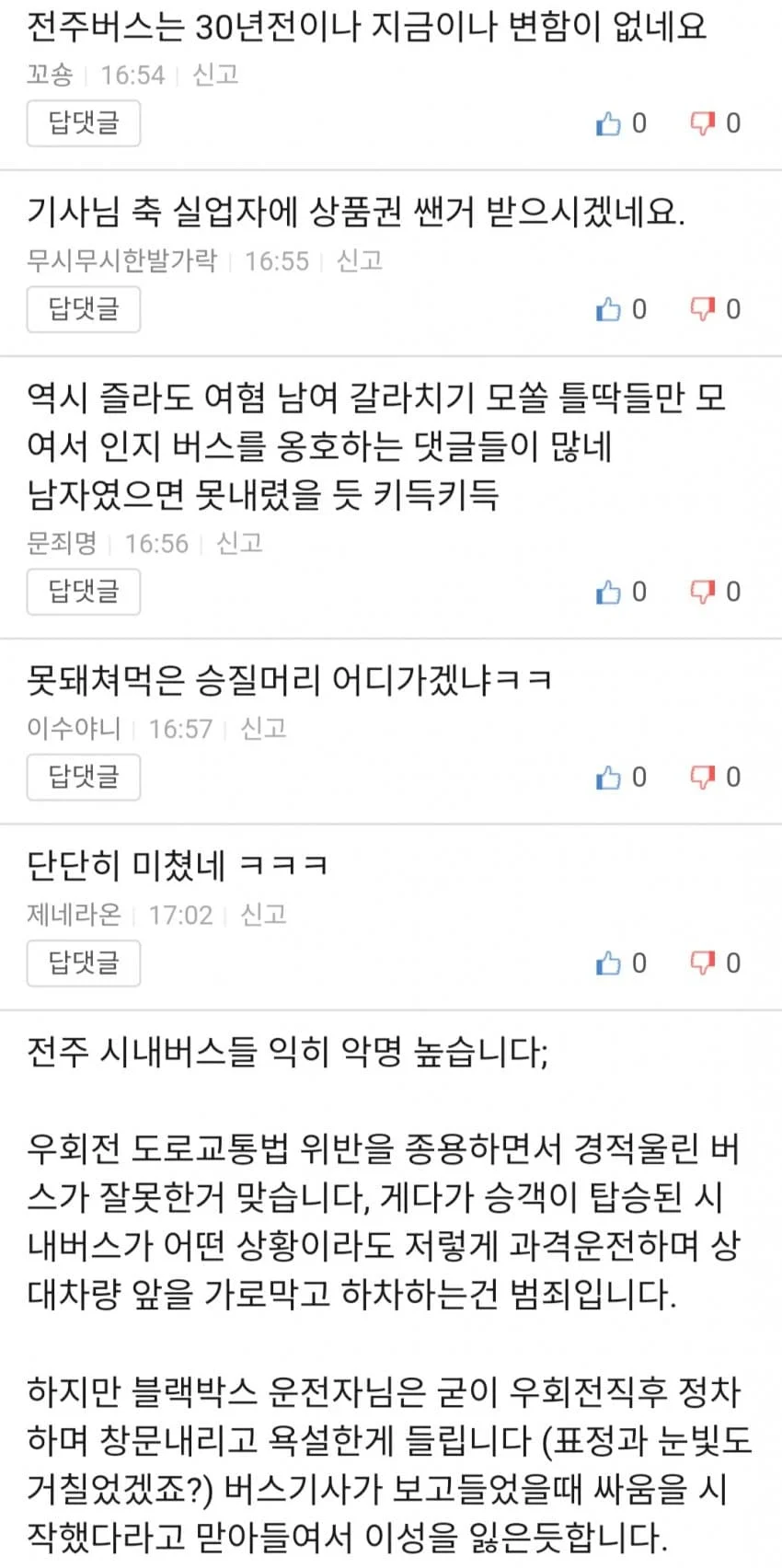Viewport: 782px width, 1568px height.
Task: Reply to 제네라온's comment
Action: coord(83,963)
